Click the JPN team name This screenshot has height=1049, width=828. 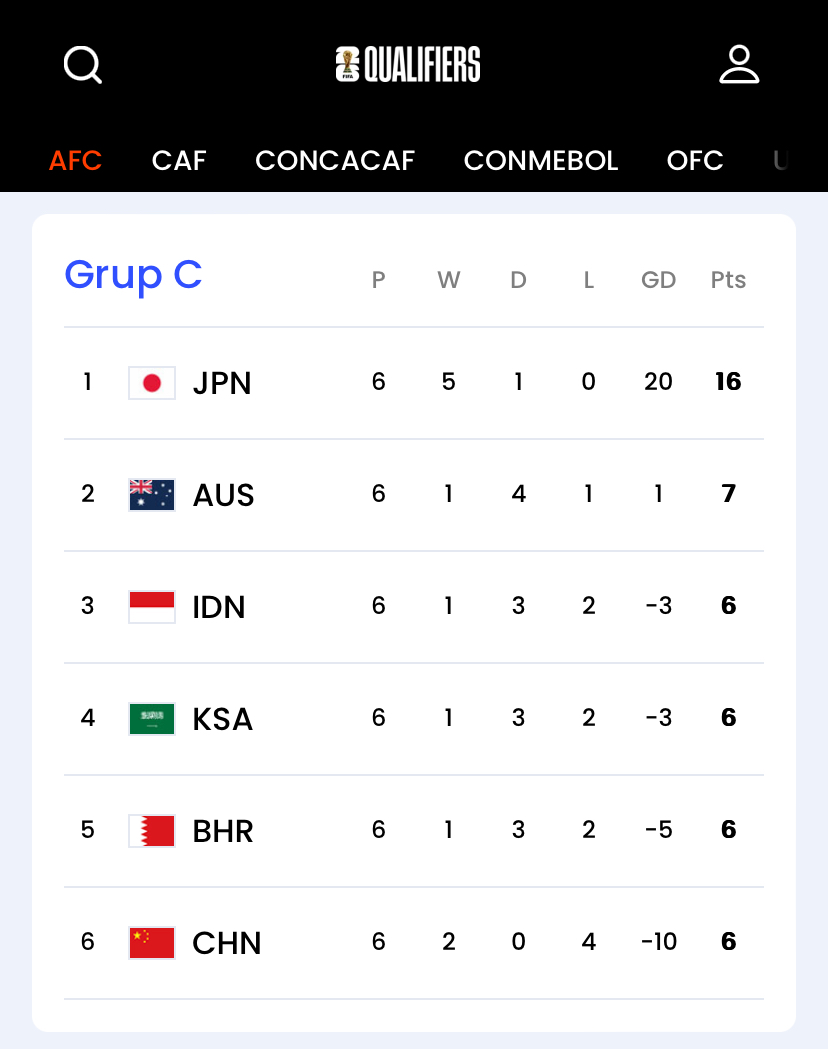[221, 382]
